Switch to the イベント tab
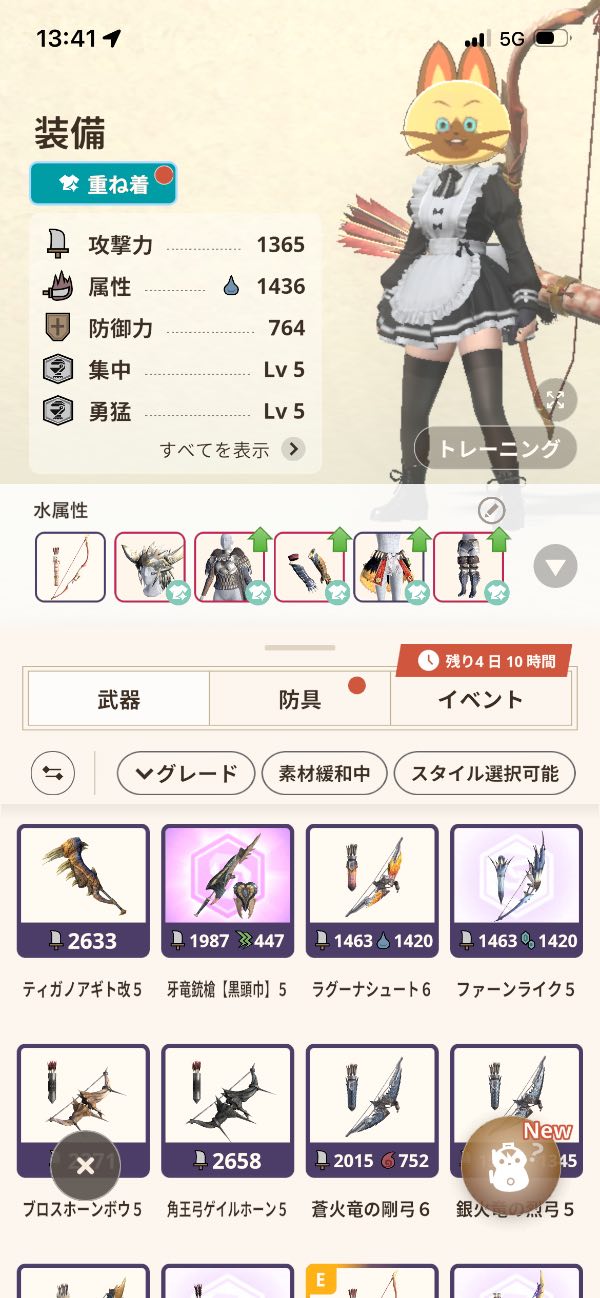Screen dimensions: 600x1298 click(480, 699)
